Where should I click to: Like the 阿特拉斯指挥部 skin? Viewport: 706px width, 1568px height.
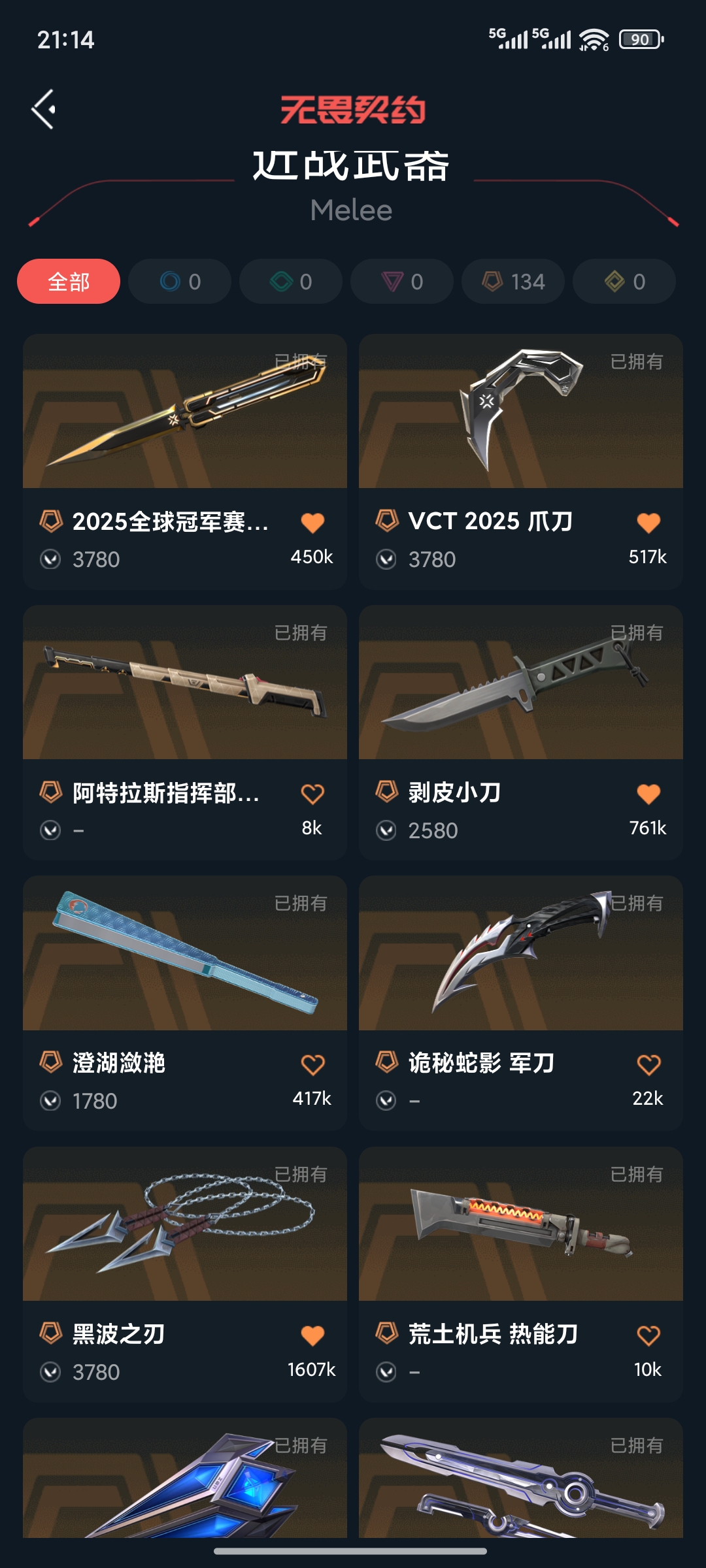point(312,794)
